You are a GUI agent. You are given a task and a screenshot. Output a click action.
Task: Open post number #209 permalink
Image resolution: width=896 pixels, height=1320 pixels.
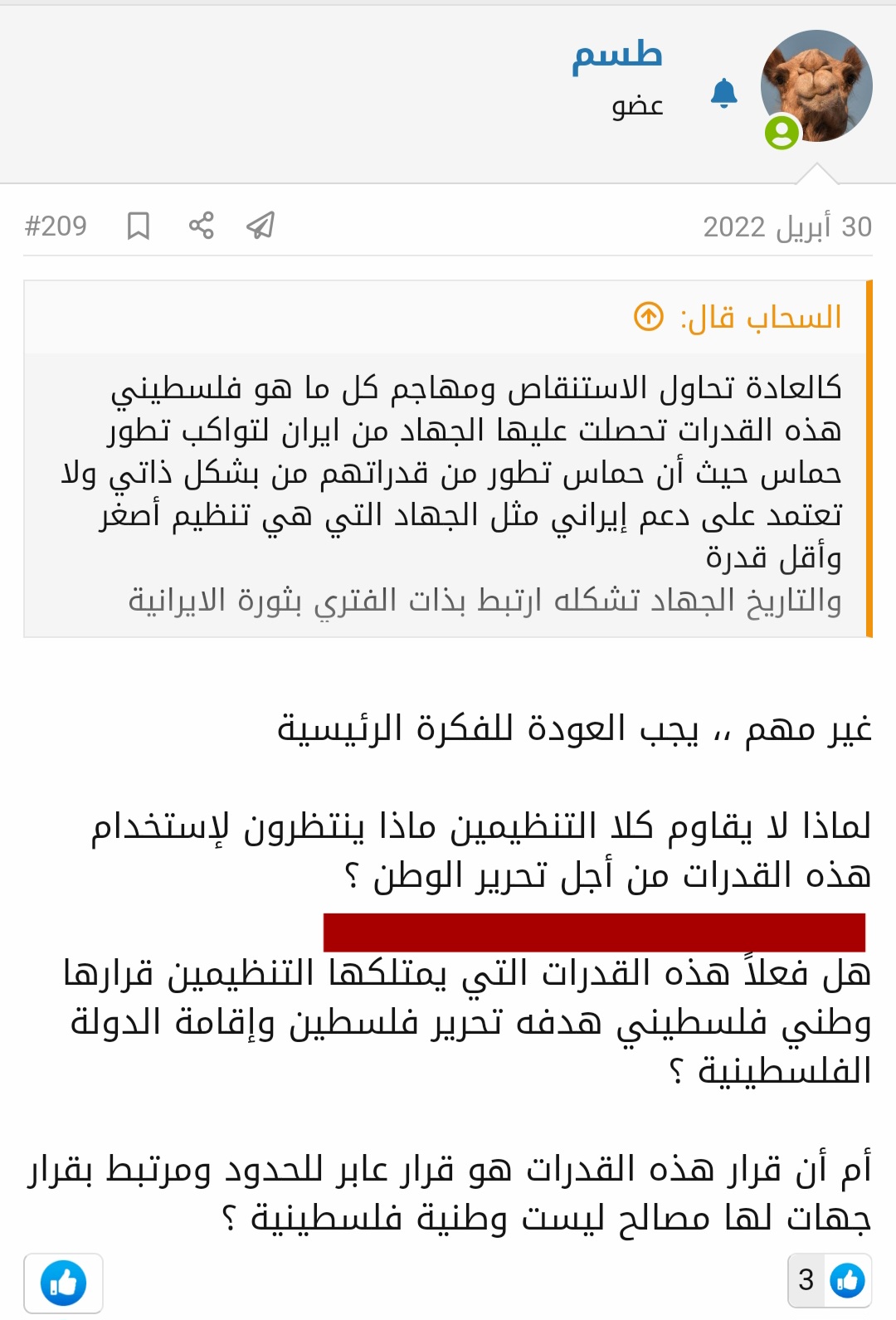point(56,226)
